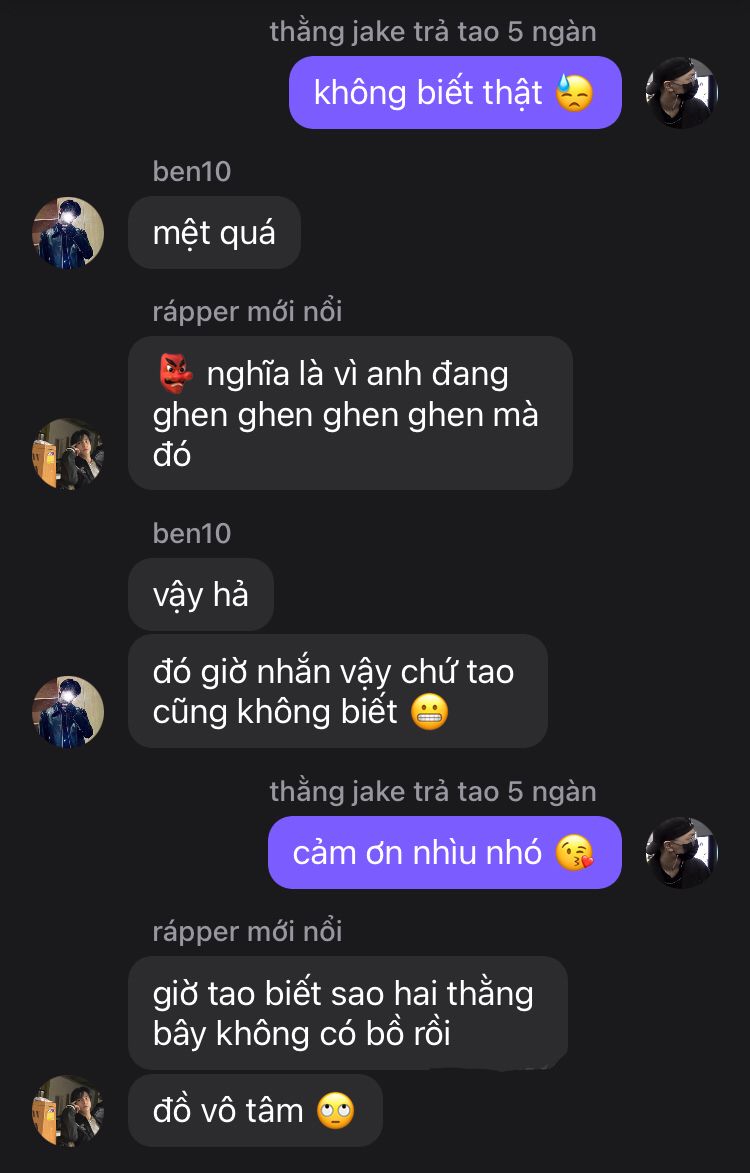Tap the avatar next to "cảm ơn nhìu nhó"
Screen dimensions: 750x1173
pos(682,853)
